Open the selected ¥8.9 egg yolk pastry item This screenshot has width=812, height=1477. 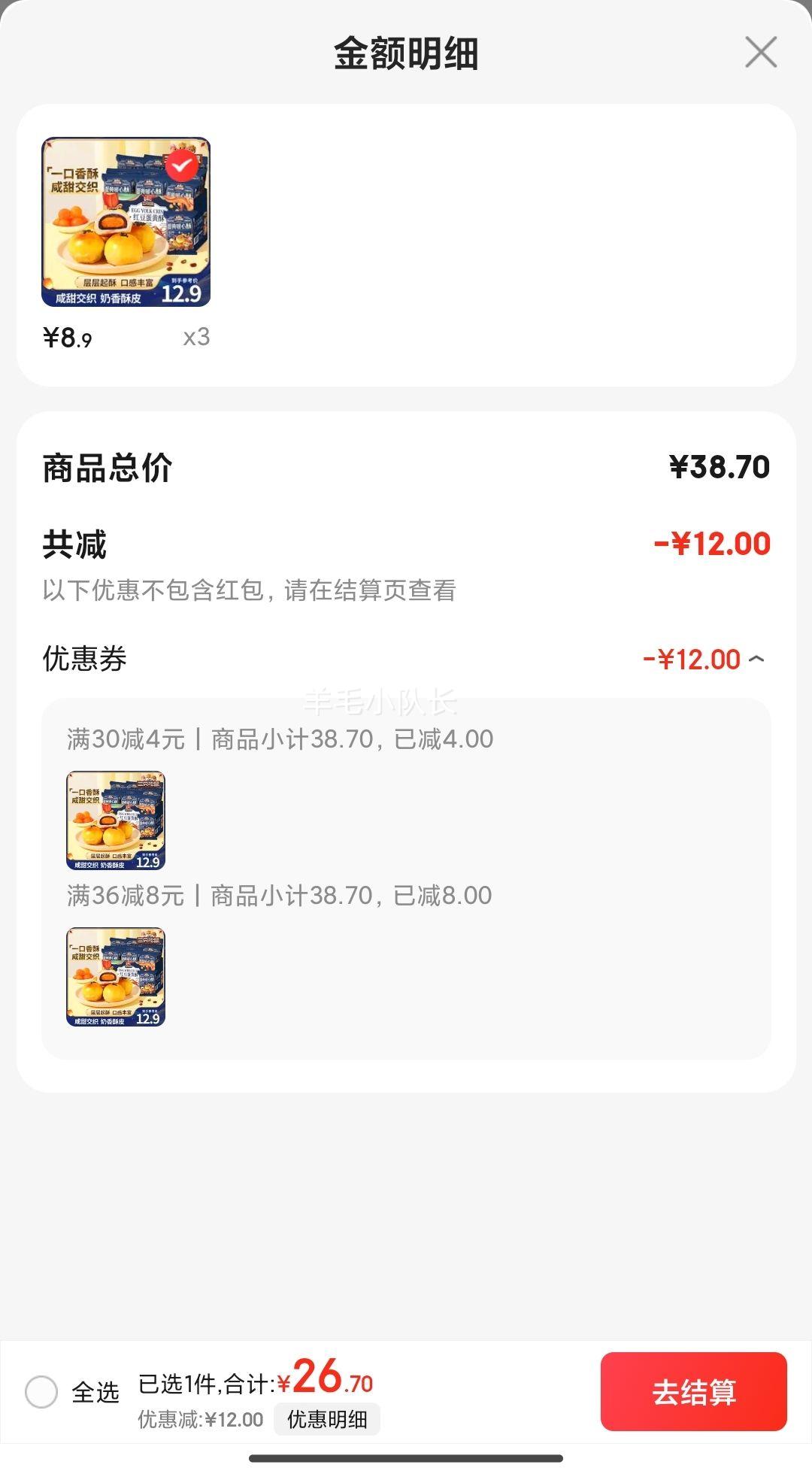click(126, 222)
